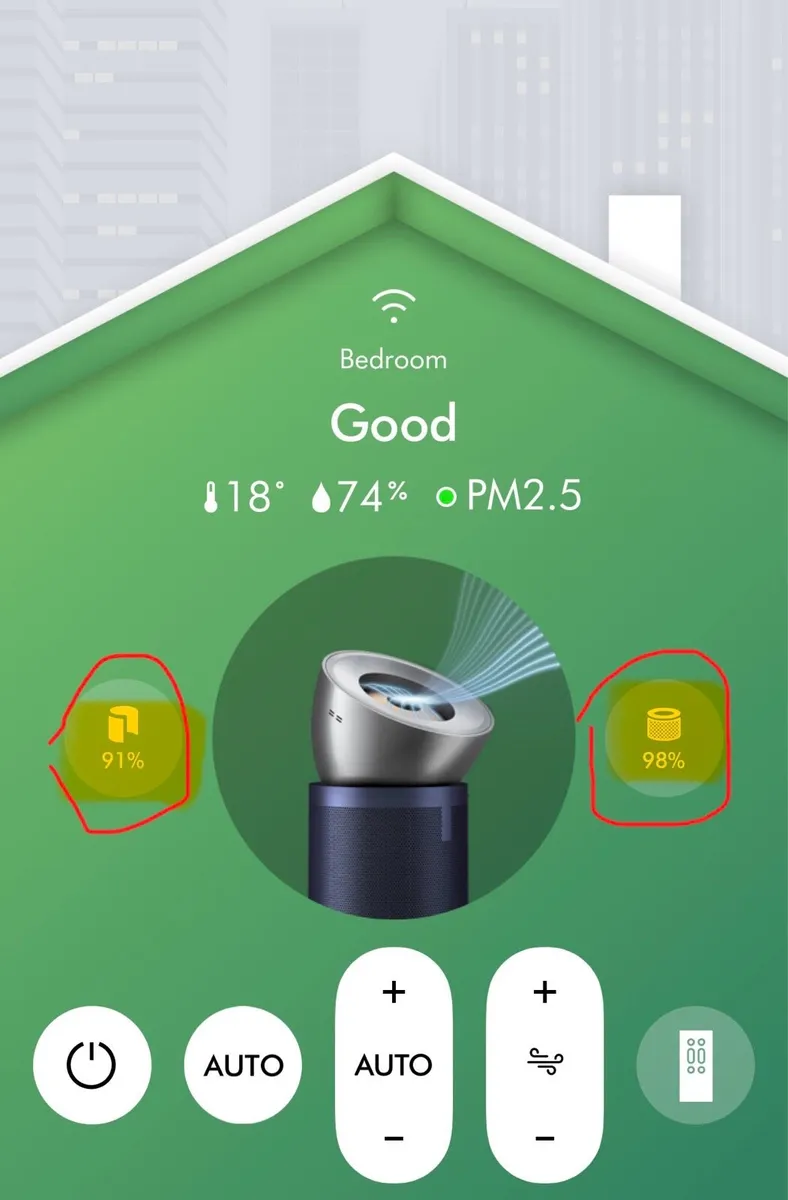Open the PM2.5 reading details
Image resolution: width=788 pixels, height=1200 pixels.
[x=520, y=493]
